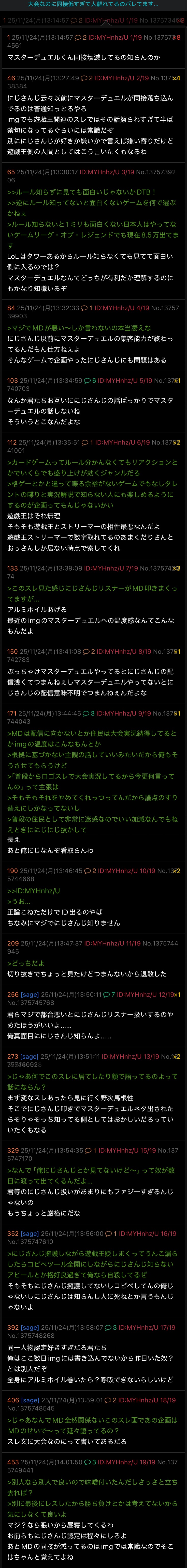Show the 7 replies to post 256
This screenshot has height=1568, width=187.
(108, 995)
